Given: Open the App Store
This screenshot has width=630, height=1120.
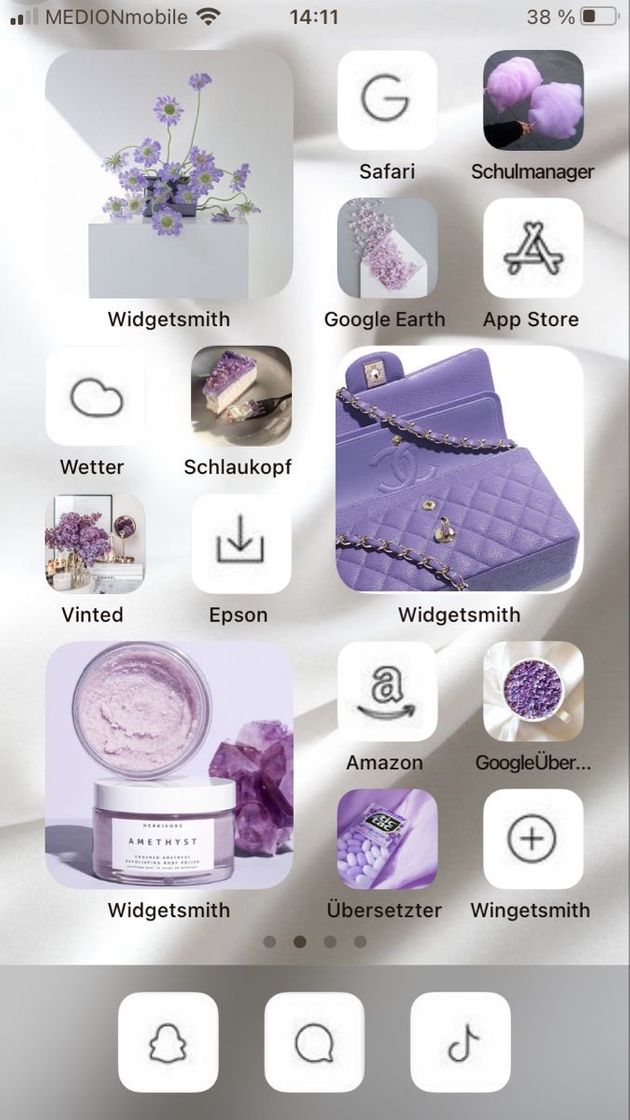Looking at the screenshot, I should tap(533, 248).
